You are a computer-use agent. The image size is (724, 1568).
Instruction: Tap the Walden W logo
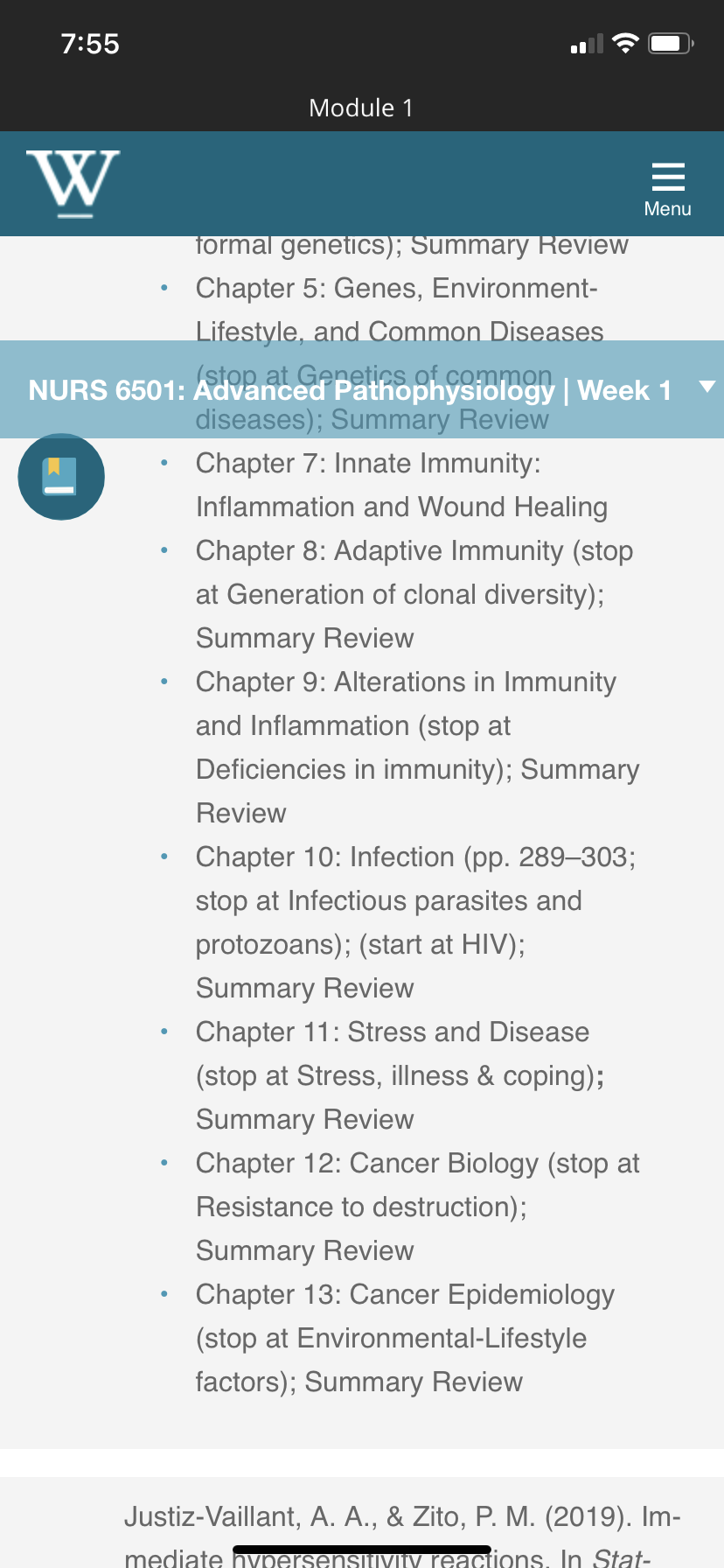73,184
